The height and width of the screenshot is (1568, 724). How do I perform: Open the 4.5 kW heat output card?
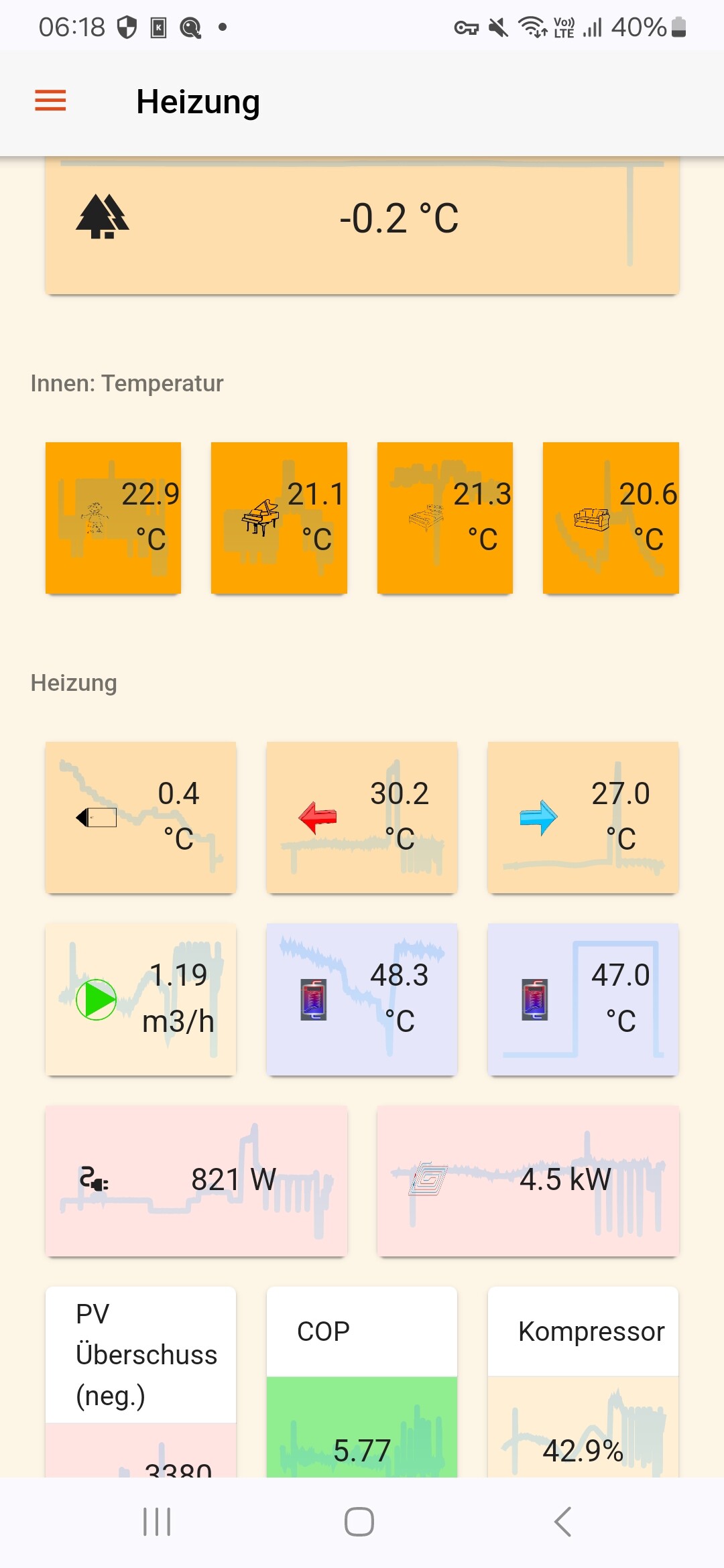(x=528, y=1181)
